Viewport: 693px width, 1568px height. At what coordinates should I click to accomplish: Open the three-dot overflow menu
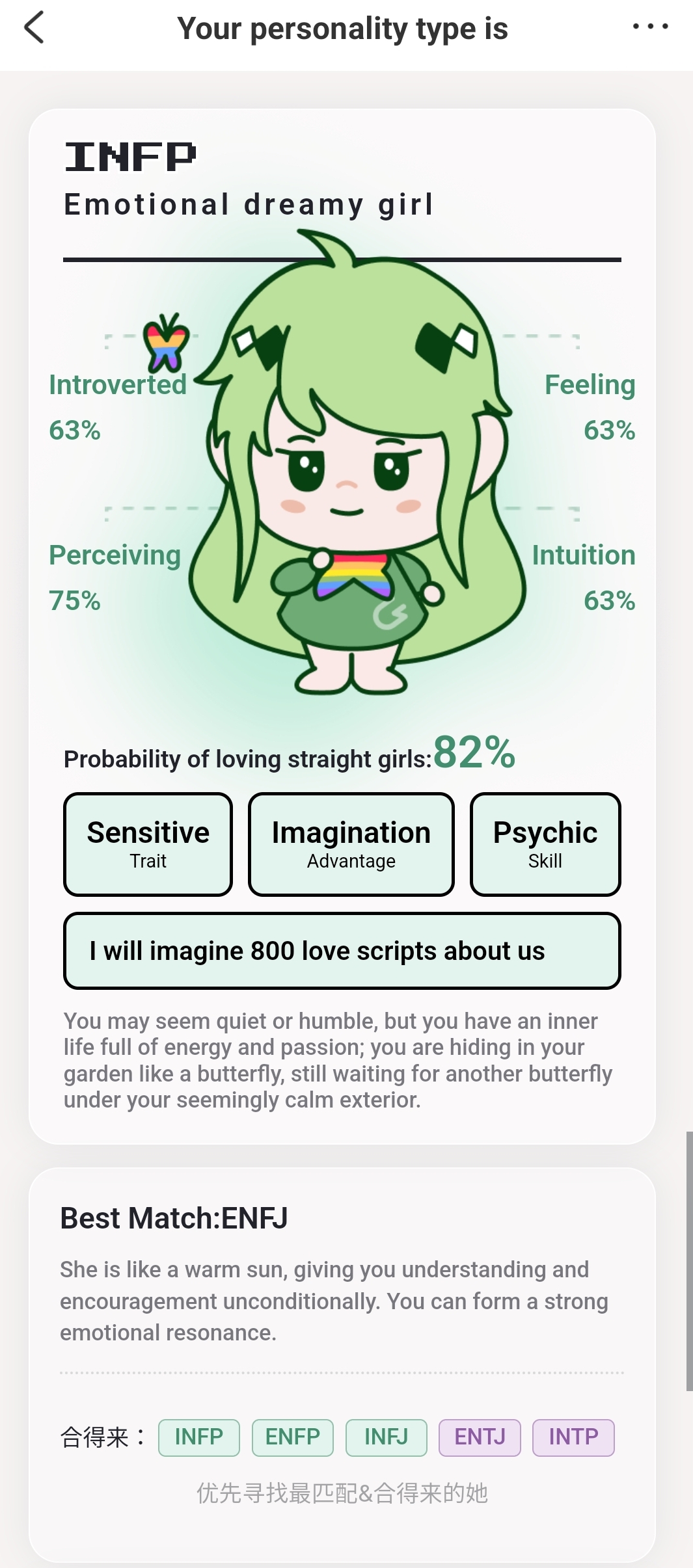click(x=650, y=27)
